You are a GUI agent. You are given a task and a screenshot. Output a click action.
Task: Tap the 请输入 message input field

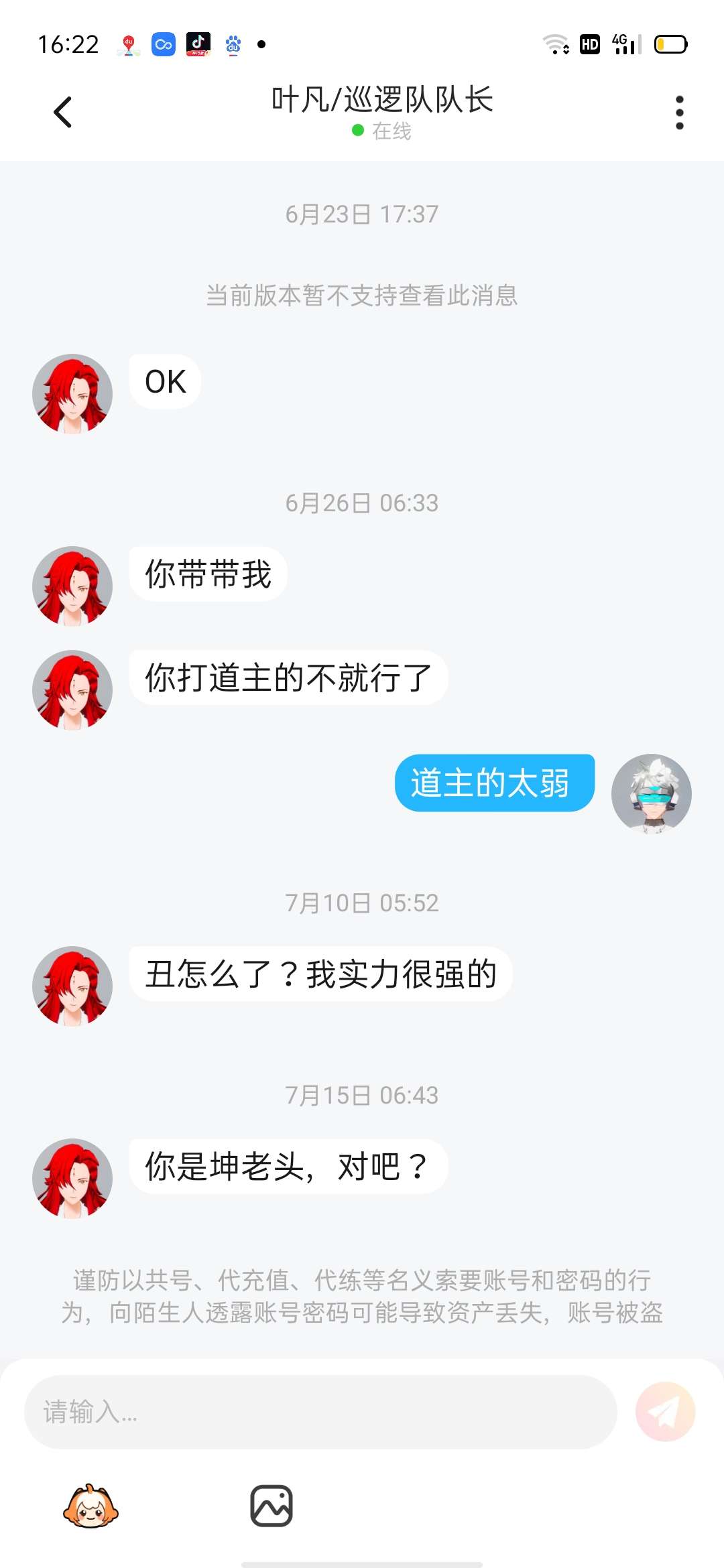pyautogui.click(x=320, y=1412)
